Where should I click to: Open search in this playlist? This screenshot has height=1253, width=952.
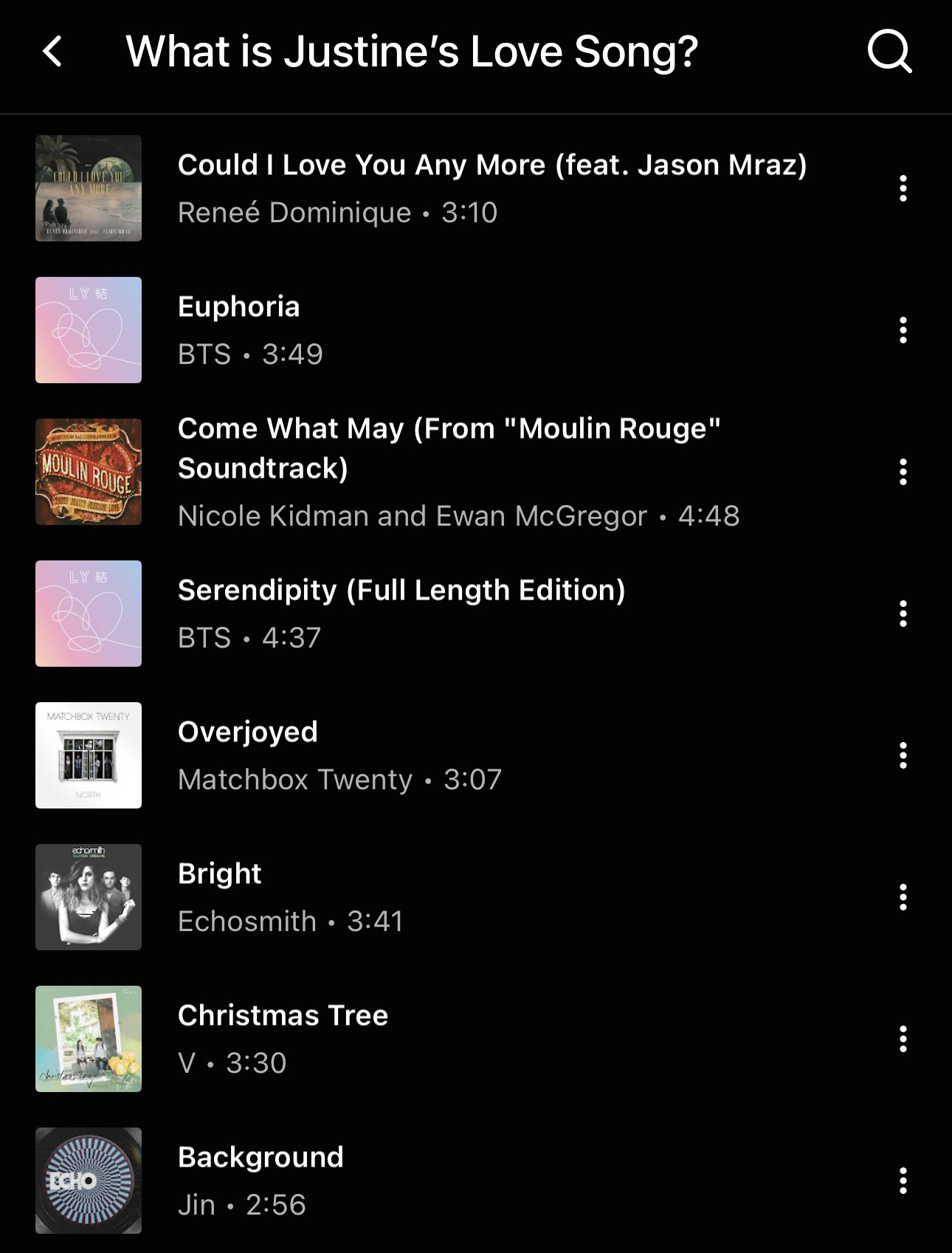(889, 52)
